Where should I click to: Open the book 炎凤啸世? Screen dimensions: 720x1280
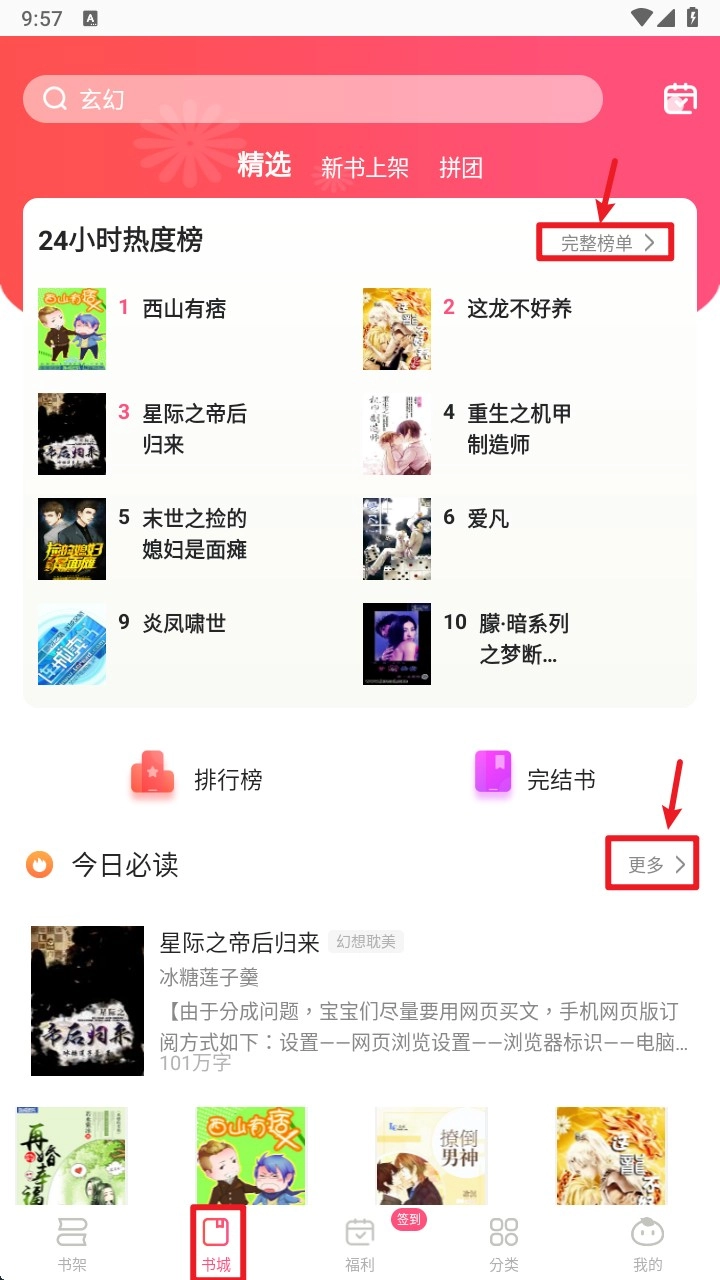tap(184, 624)
